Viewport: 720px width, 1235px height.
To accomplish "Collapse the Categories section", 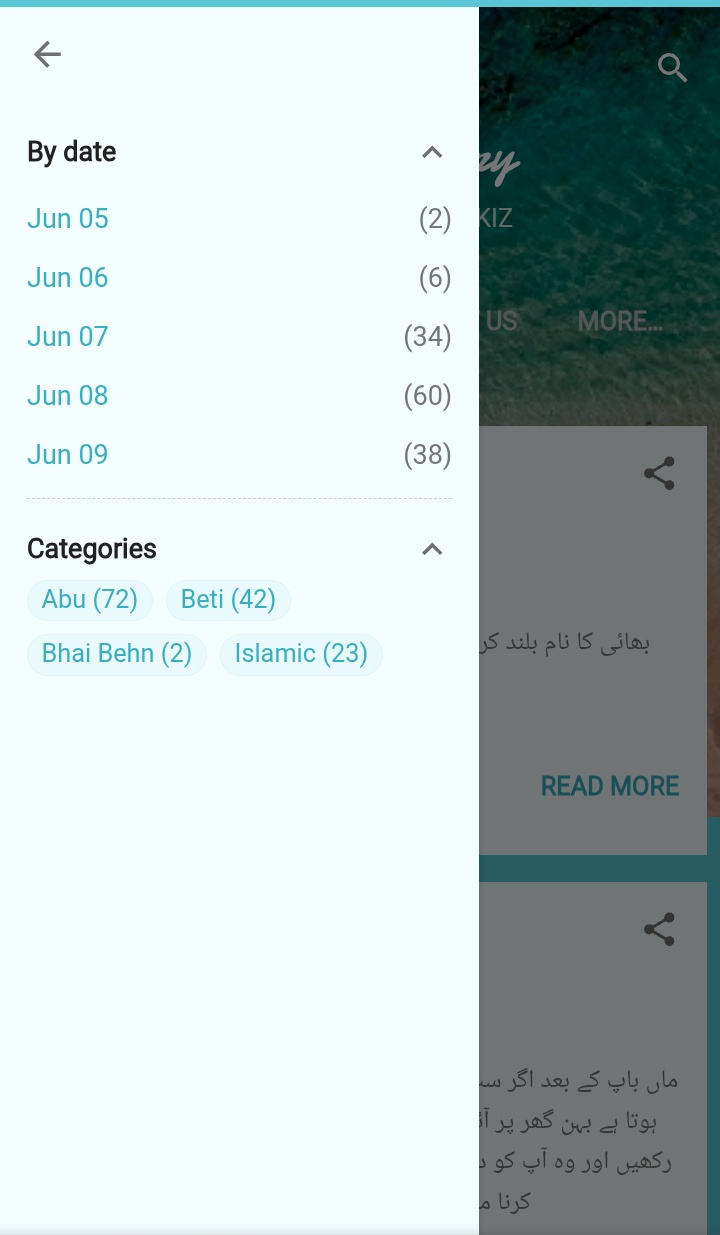I will pyautogui.click(x=432, y=549).
